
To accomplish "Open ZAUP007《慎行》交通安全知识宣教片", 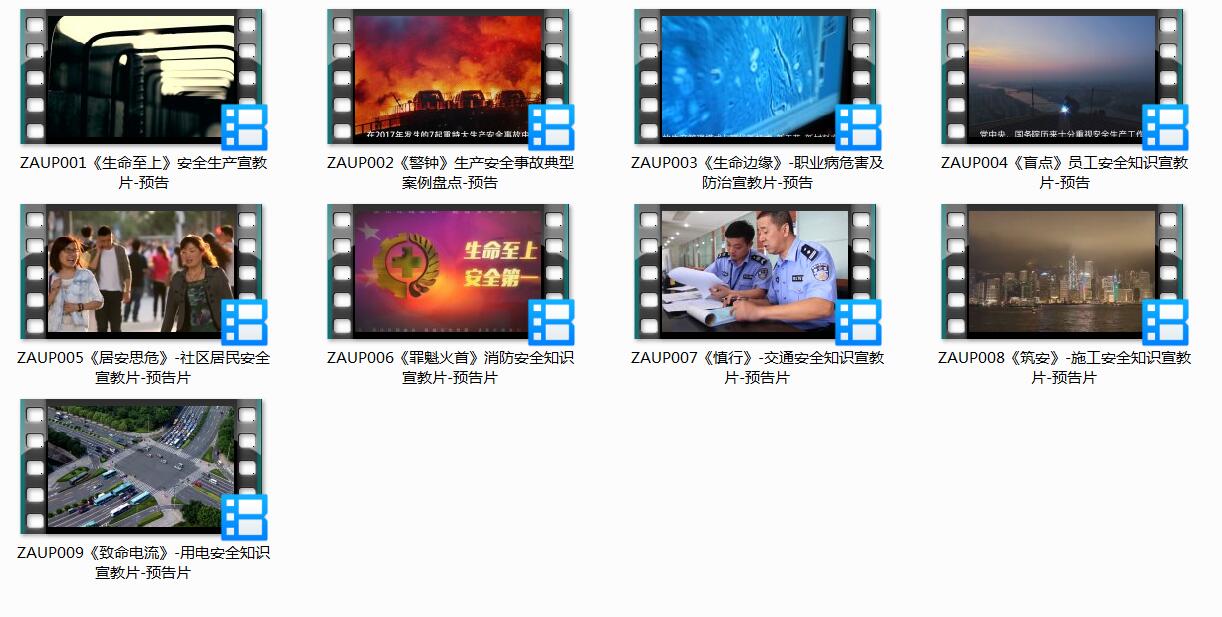I will [755, 272].
